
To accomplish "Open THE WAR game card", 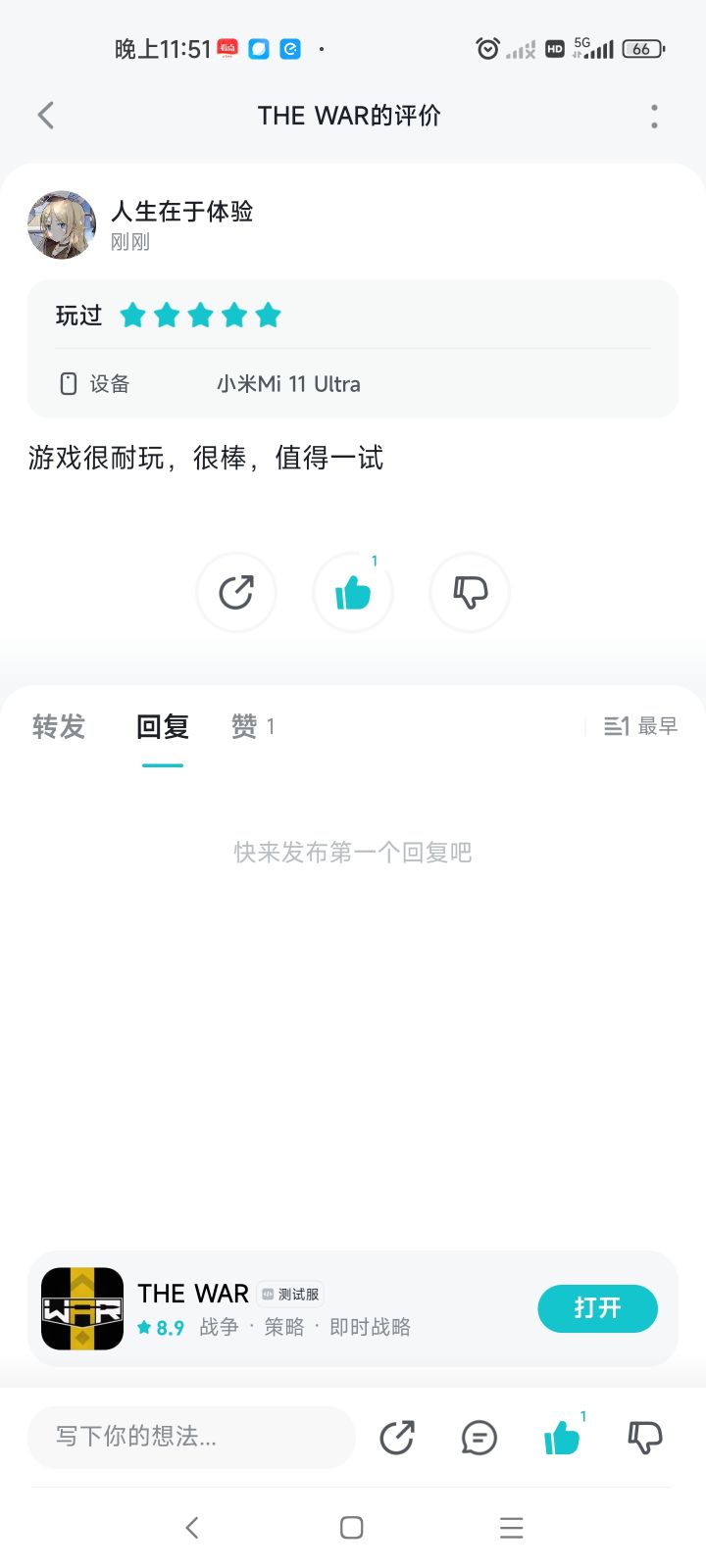I will [294, 1308].
